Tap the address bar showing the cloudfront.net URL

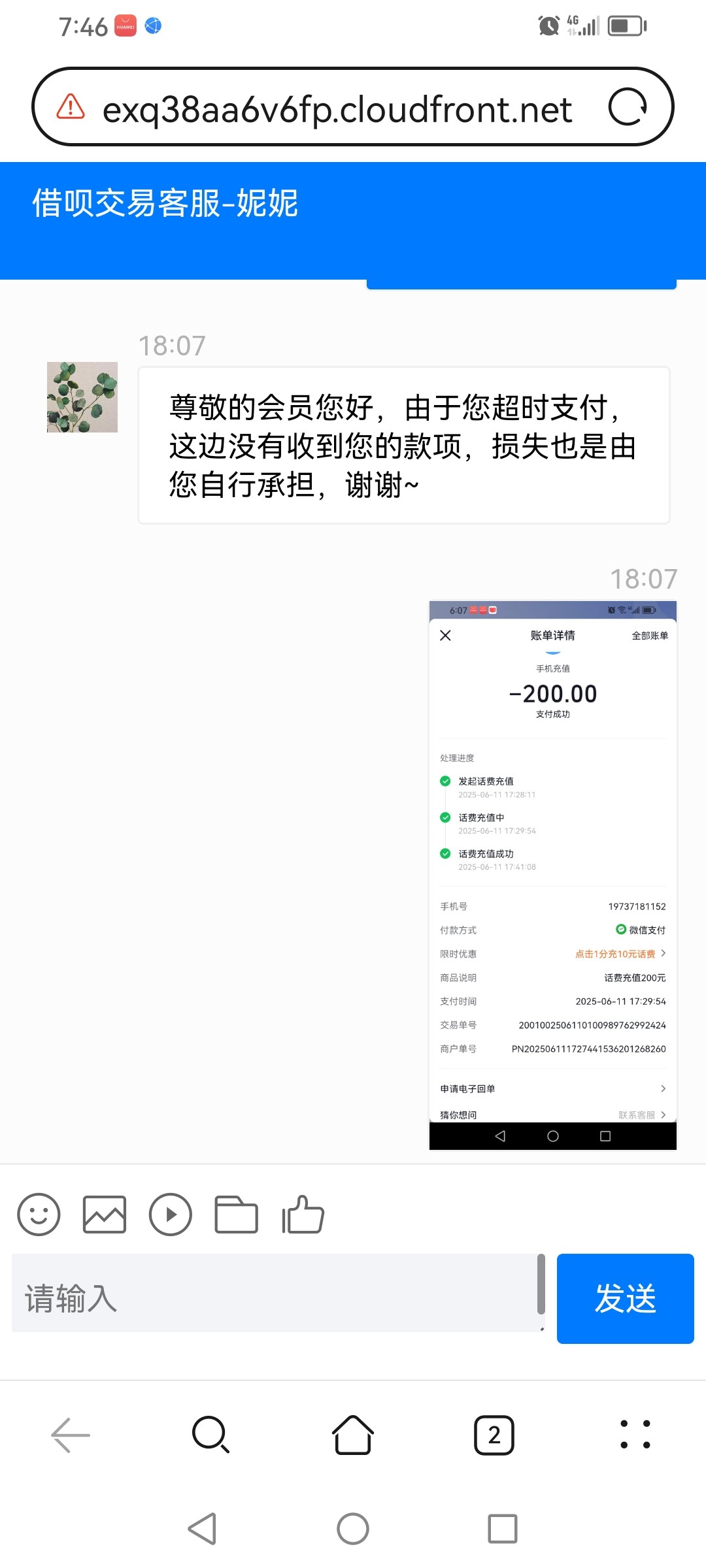(x=337, y=108)
